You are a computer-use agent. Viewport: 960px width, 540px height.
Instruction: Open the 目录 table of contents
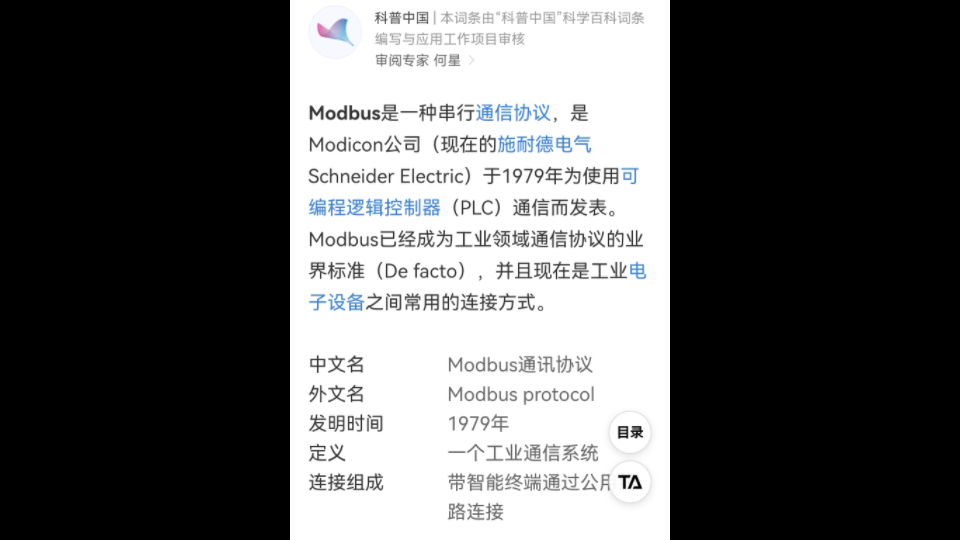pos(630,432)
